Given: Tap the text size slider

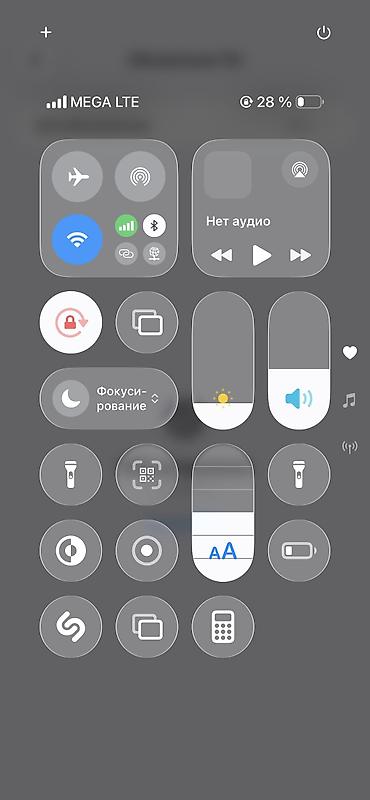Looking at the screenshot, I should point(223,512).
